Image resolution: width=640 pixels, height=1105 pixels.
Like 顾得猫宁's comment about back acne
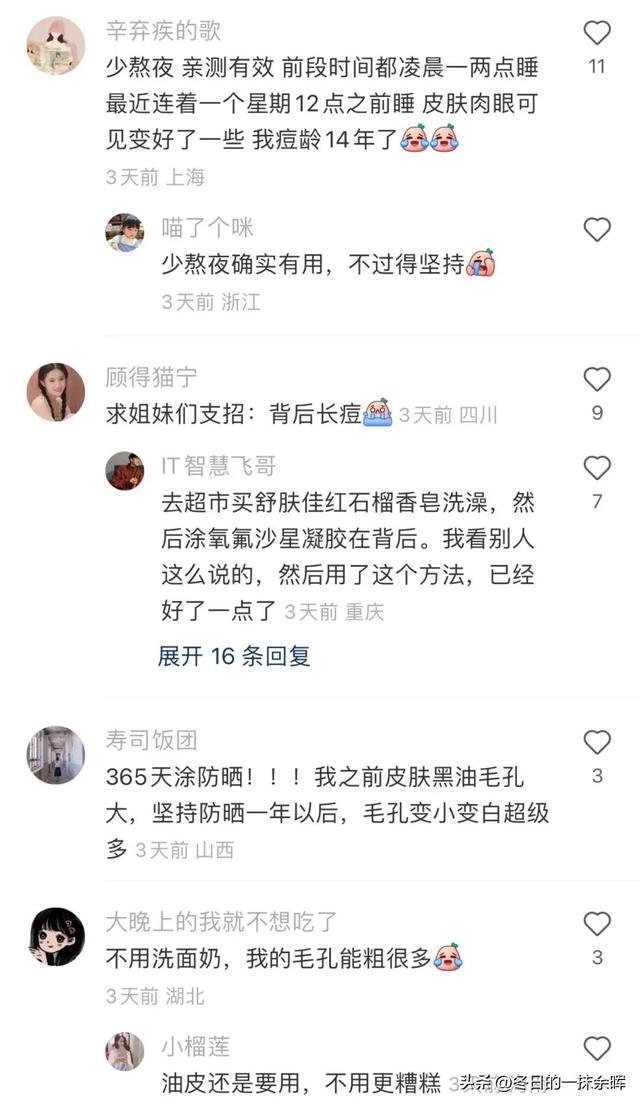596,380
